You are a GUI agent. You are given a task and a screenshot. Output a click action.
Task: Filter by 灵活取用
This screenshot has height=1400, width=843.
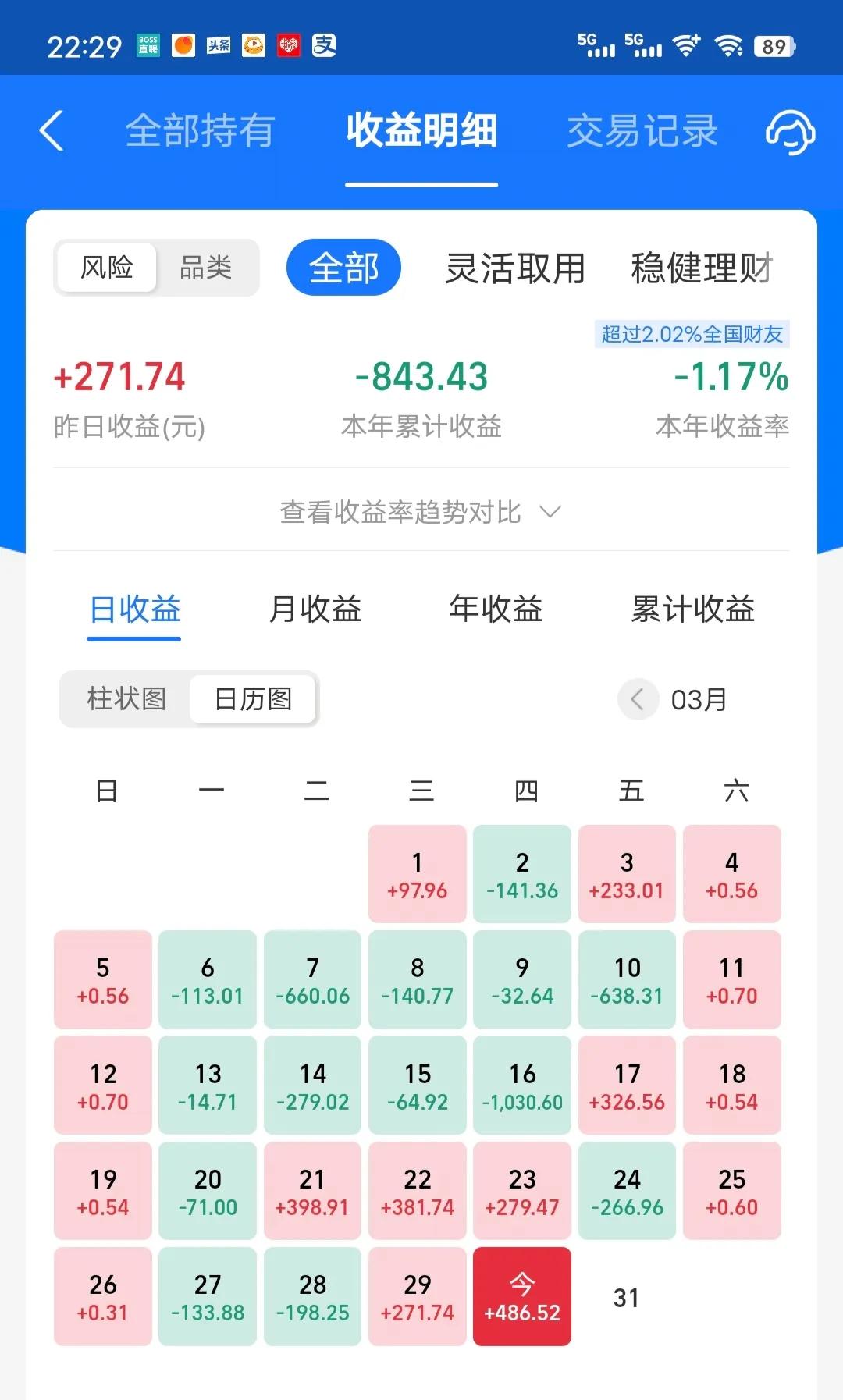coord(514,268)
